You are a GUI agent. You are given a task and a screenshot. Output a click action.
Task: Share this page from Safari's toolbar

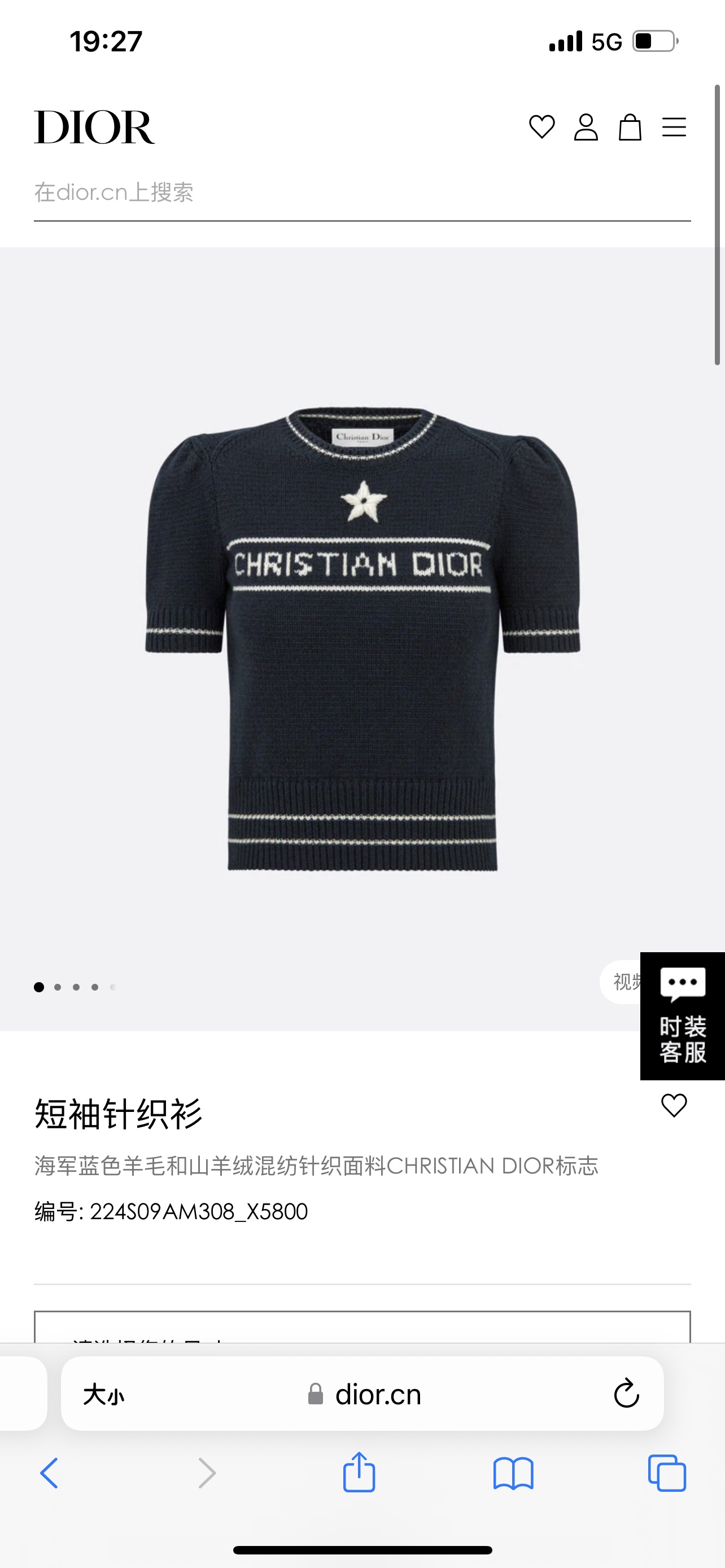pos(359,1473)
